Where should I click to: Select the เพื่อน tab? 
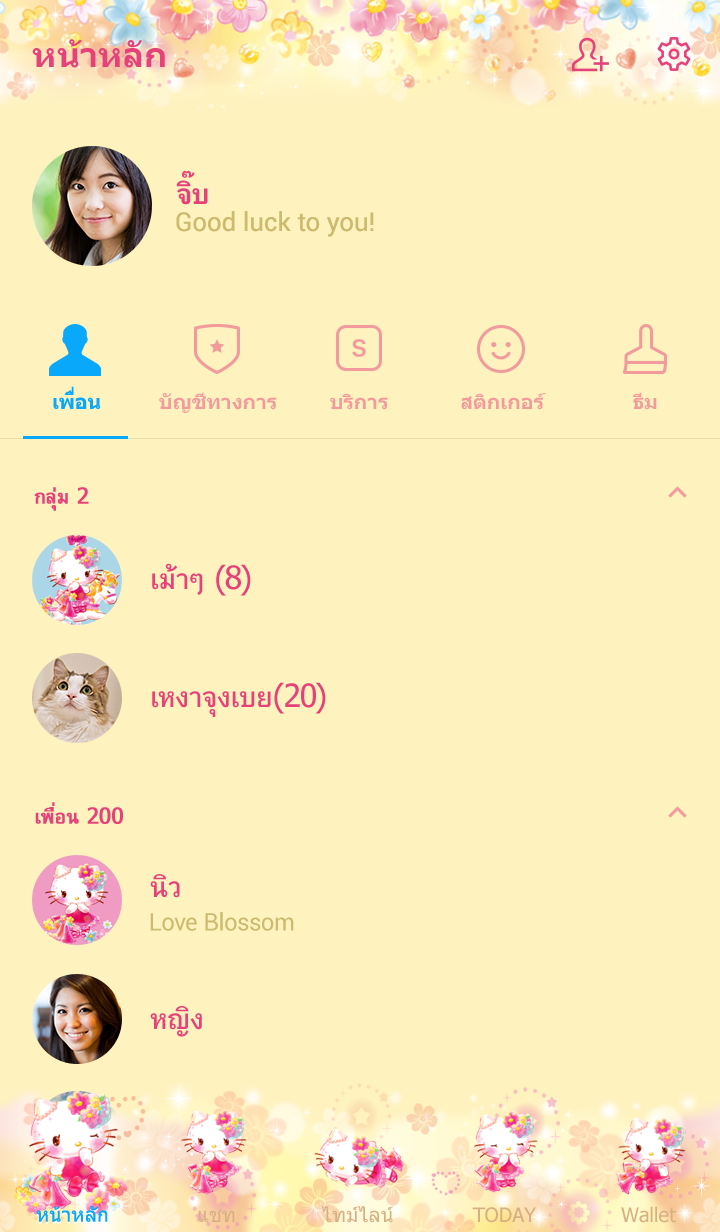pos(76,370)
